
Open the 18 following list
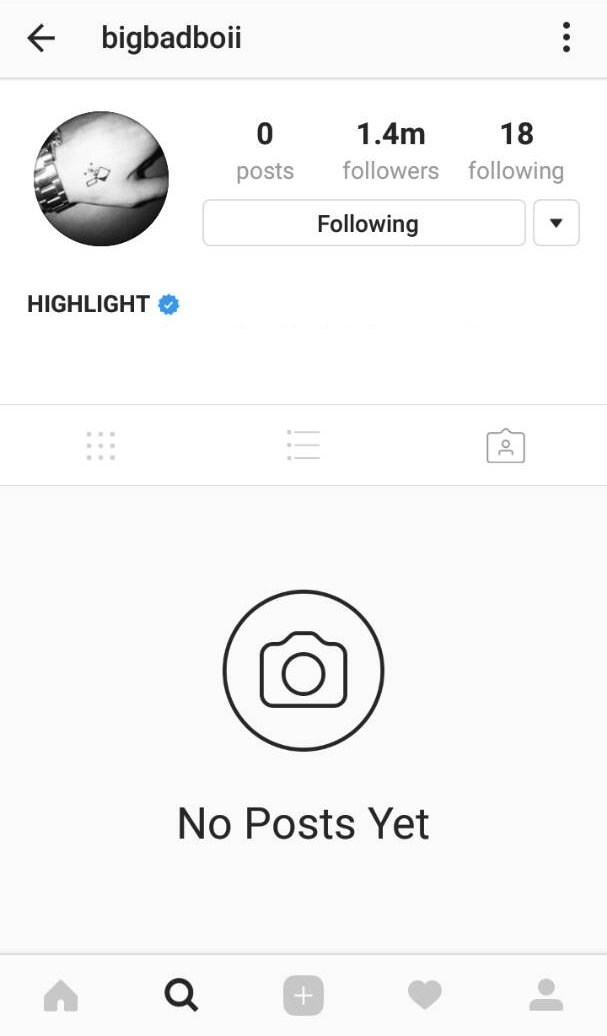click(517, 151)
